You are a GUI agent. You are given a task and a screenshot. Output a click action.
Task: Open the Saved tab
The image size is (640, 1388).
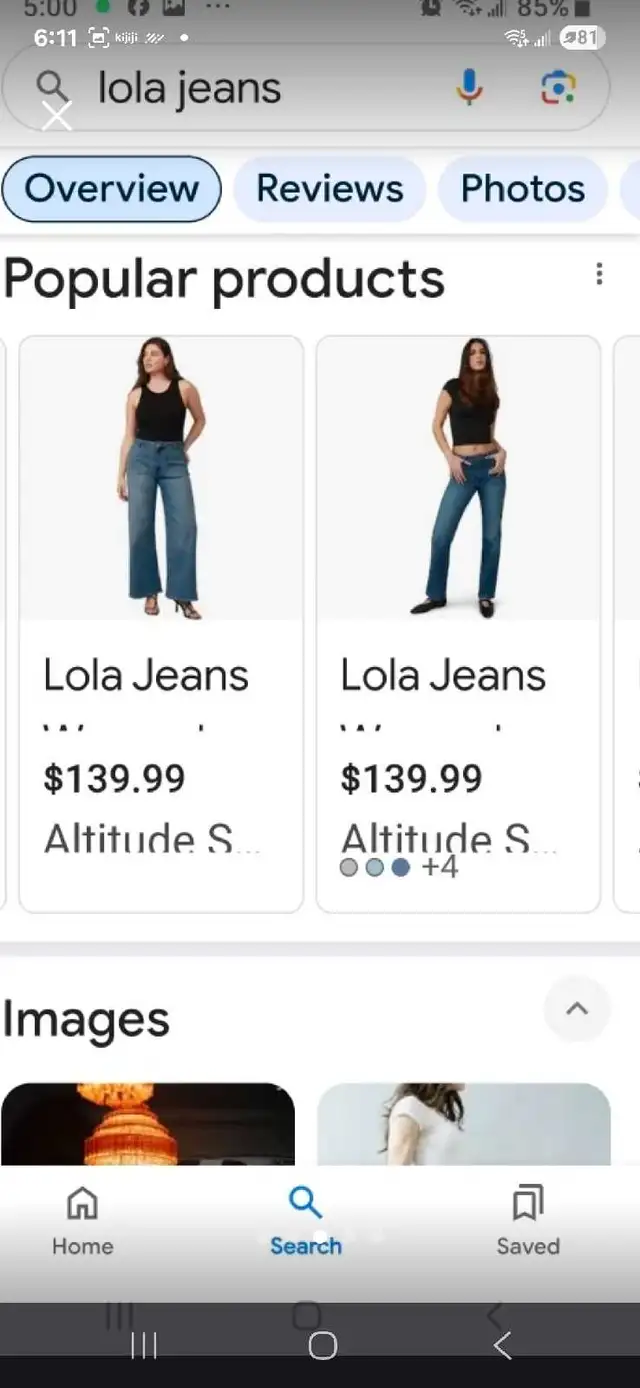[528, 1221]
